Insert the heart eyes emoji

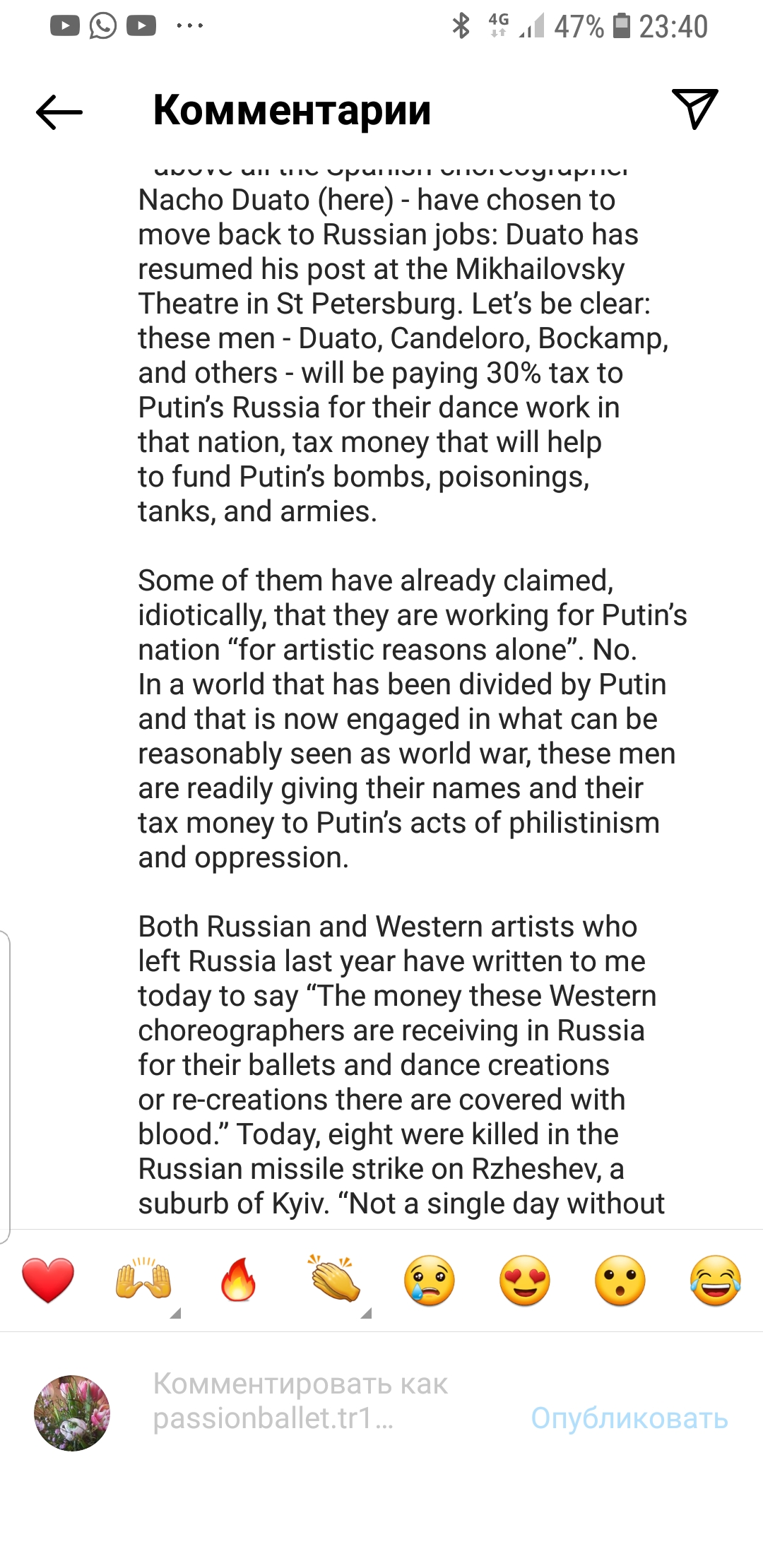(525, 1281)
